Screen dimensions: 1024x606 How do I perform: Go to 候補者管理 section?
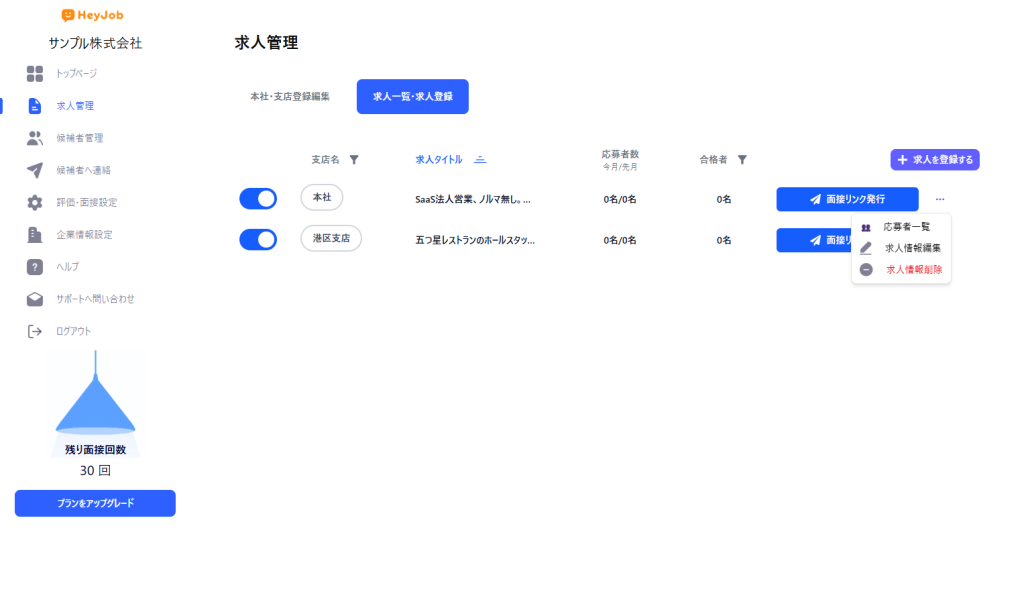[78, 138]
